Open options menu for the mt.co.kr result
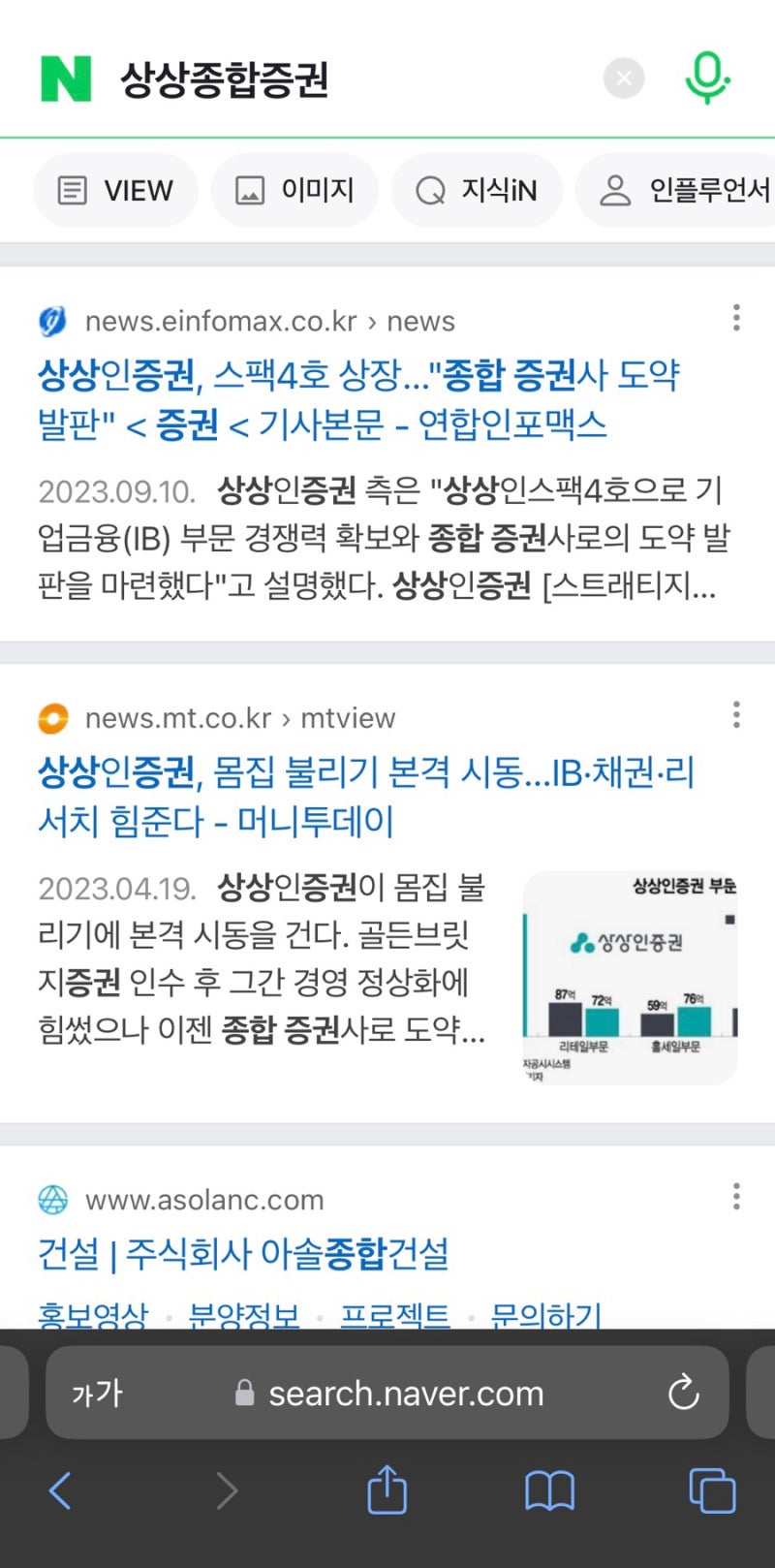 [736, 714]
